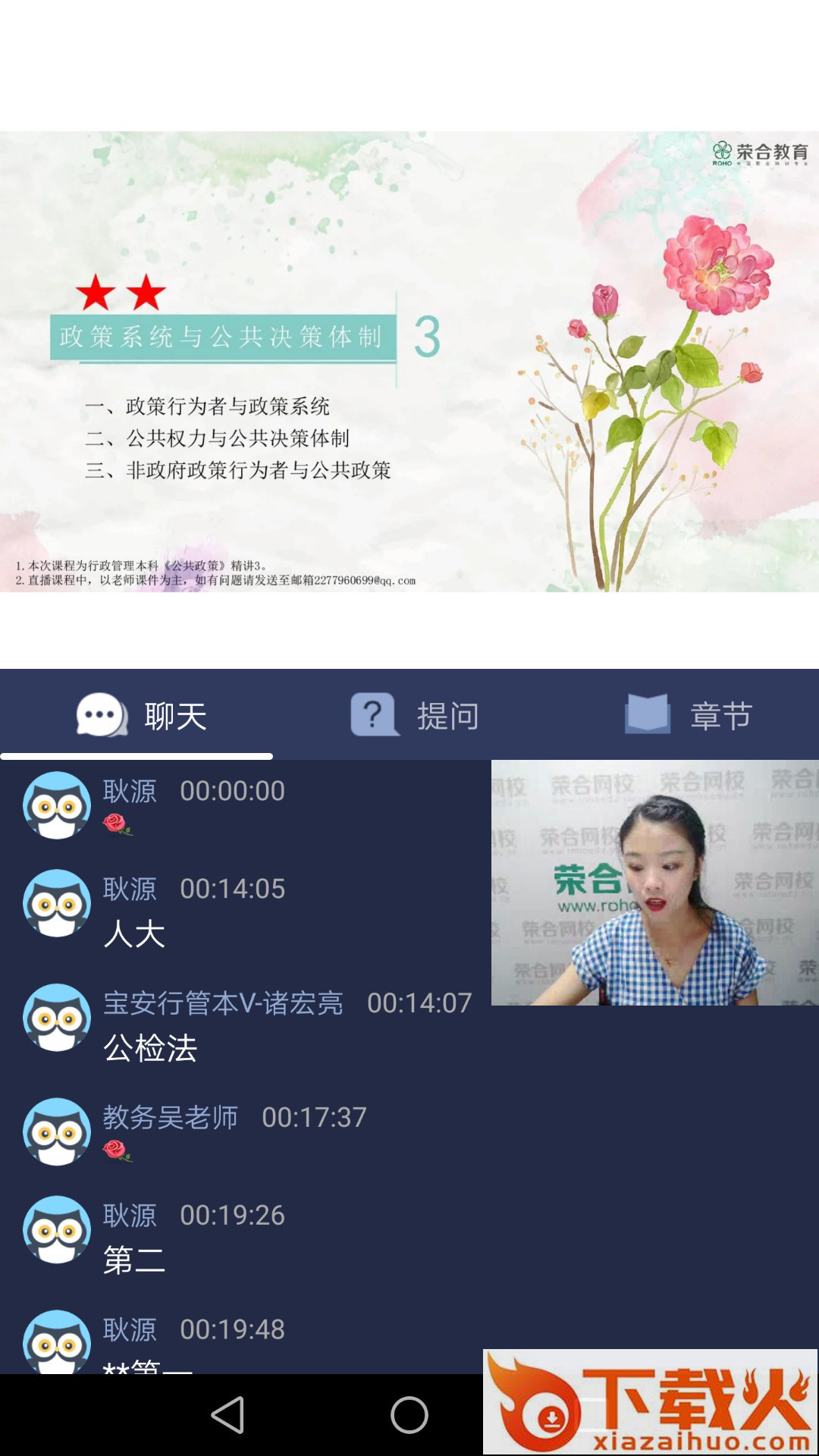
Task: Switch to the 章节 chapters tab
Action: (689, 715)
